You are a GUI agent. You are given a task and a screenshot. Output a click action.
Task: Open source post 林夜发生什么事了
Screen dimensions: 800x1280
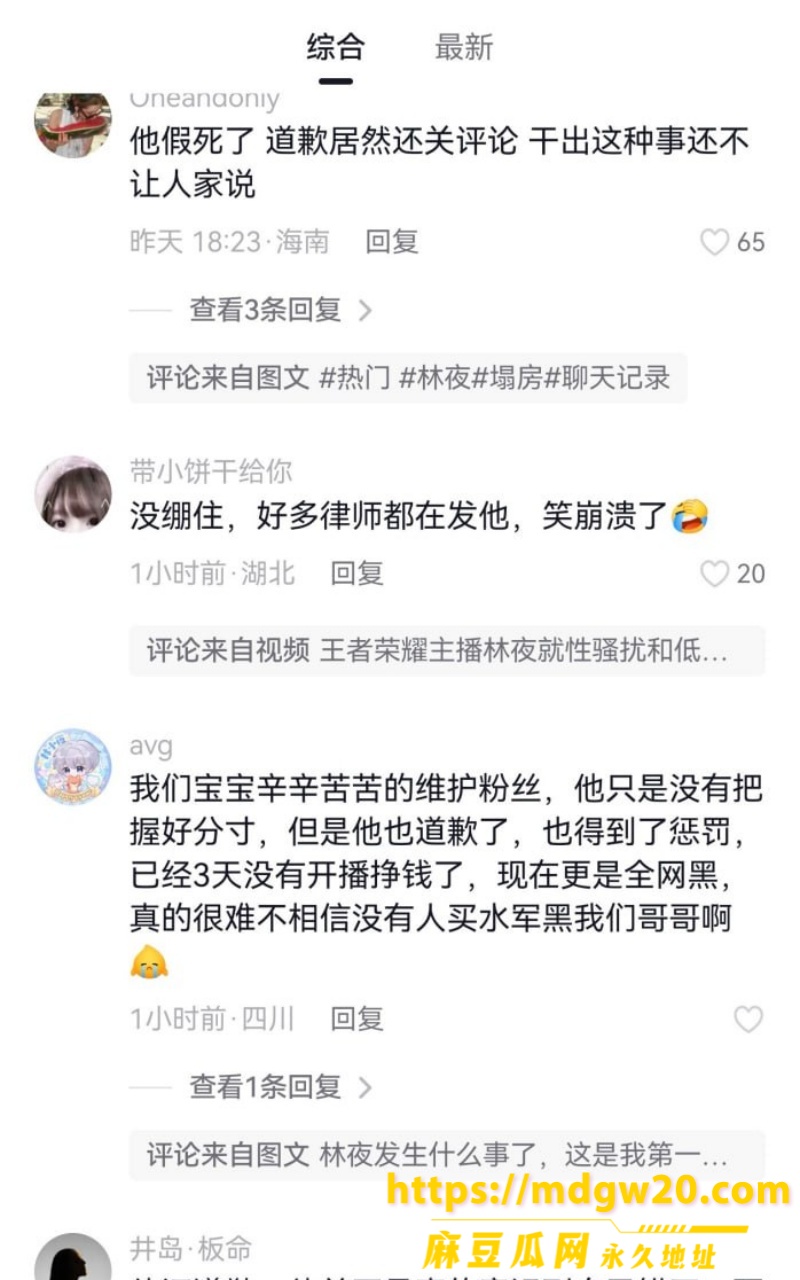pyautogui.click(x=447, y=1155)
